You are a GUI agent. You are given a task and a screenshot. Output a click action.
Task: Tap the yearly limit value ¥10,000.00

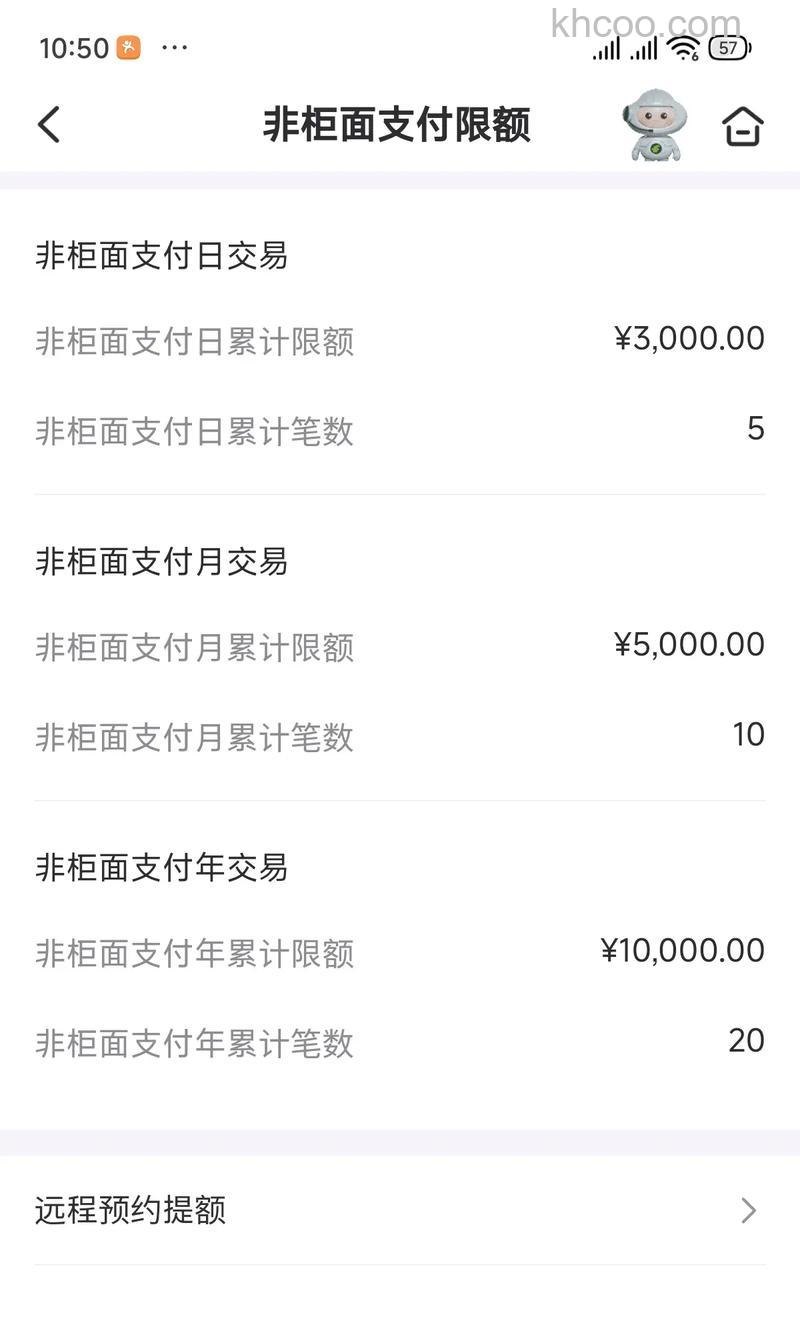coord(683,951)
